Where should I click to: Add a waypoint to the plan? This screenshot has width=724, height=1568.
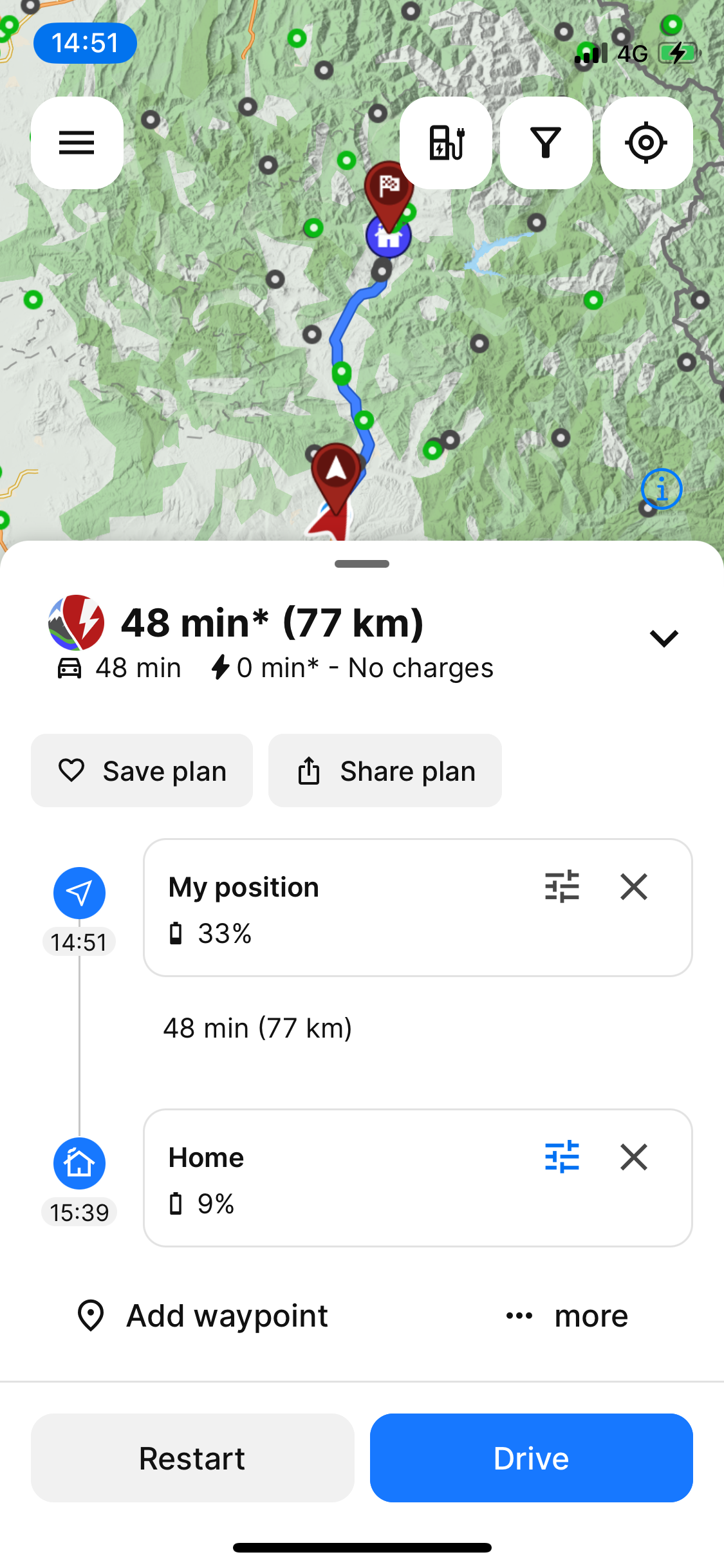(x=203, y=1316)
